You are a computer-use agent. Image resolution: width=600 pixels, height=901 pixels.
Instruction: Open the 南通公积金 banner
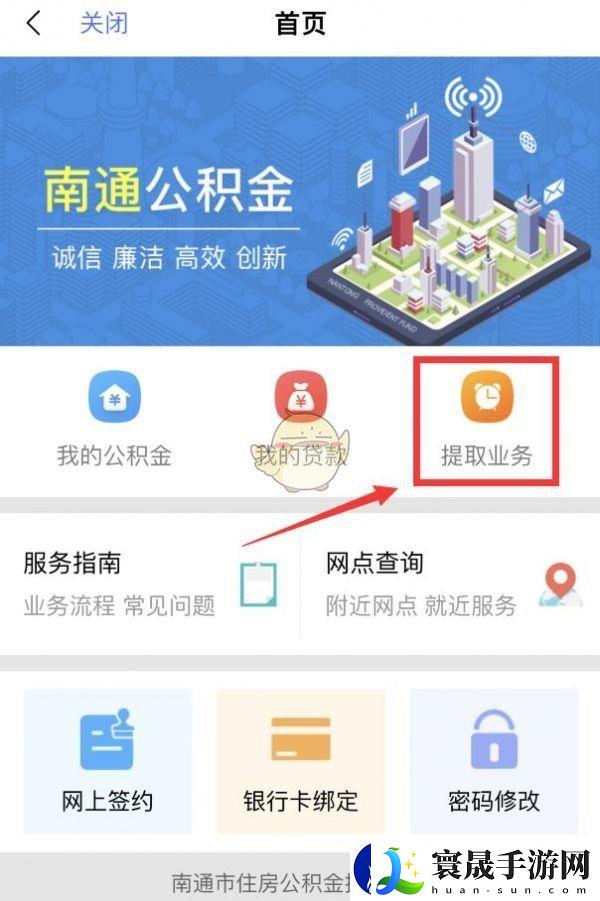(x=300, y=200)
